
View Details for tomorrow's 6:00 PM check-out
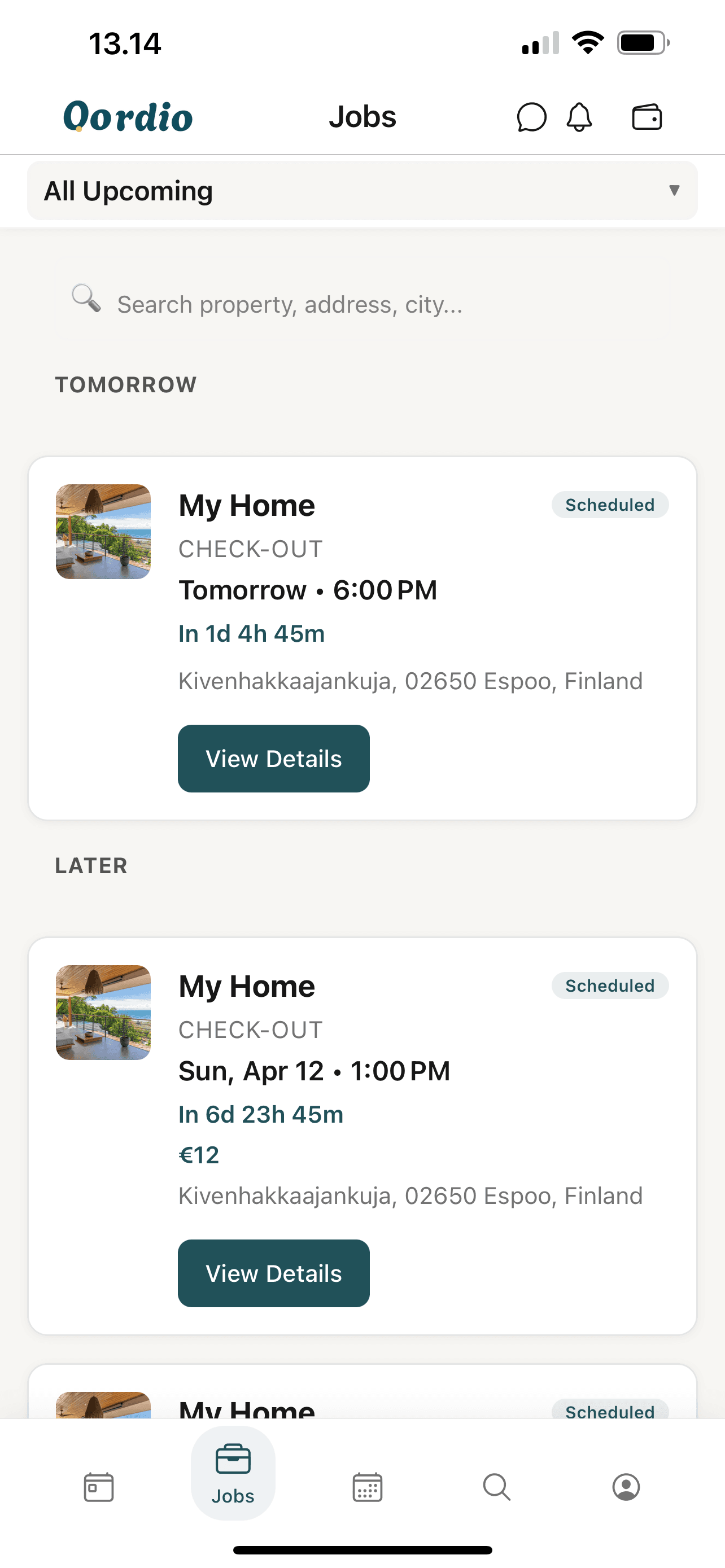273,758
